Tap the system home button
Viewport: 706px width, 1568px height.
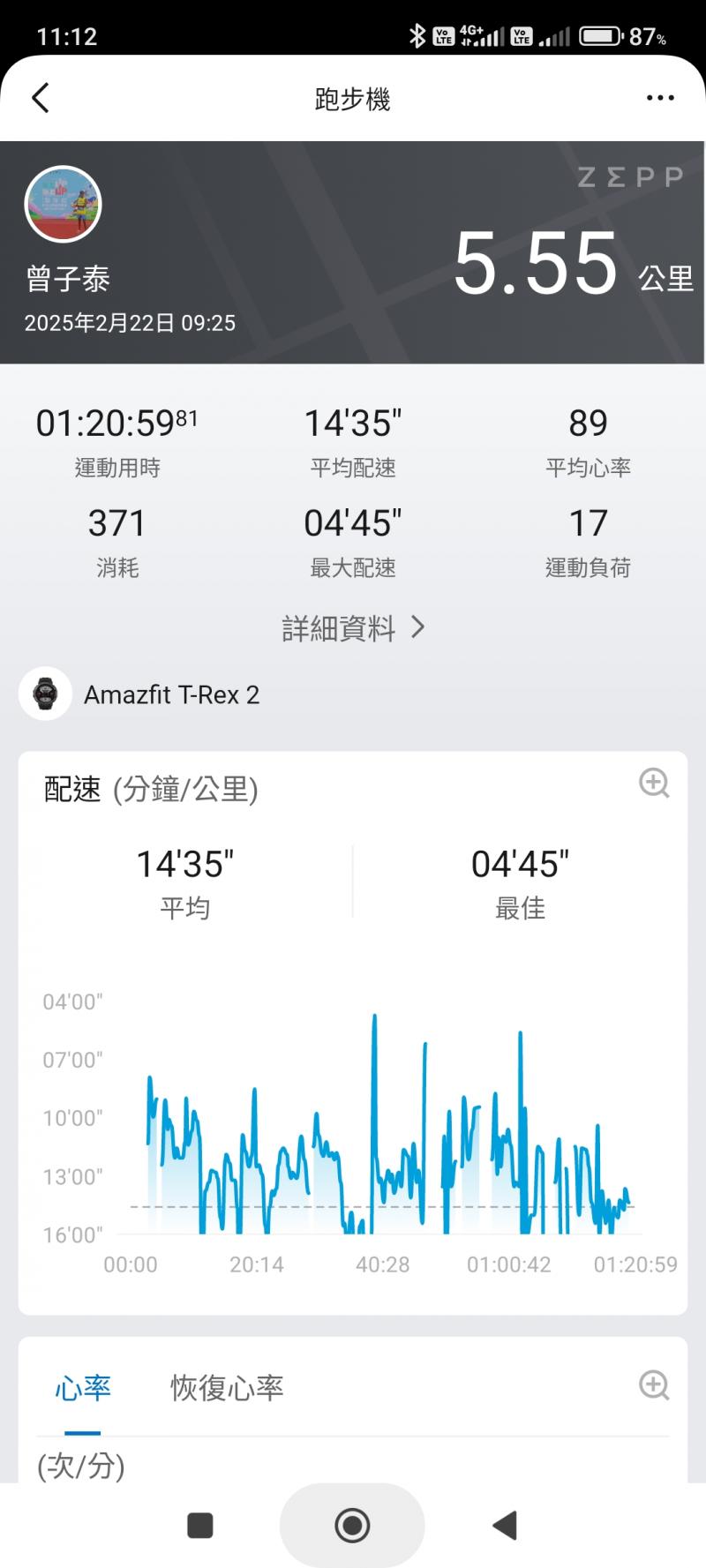point(352,1525)
